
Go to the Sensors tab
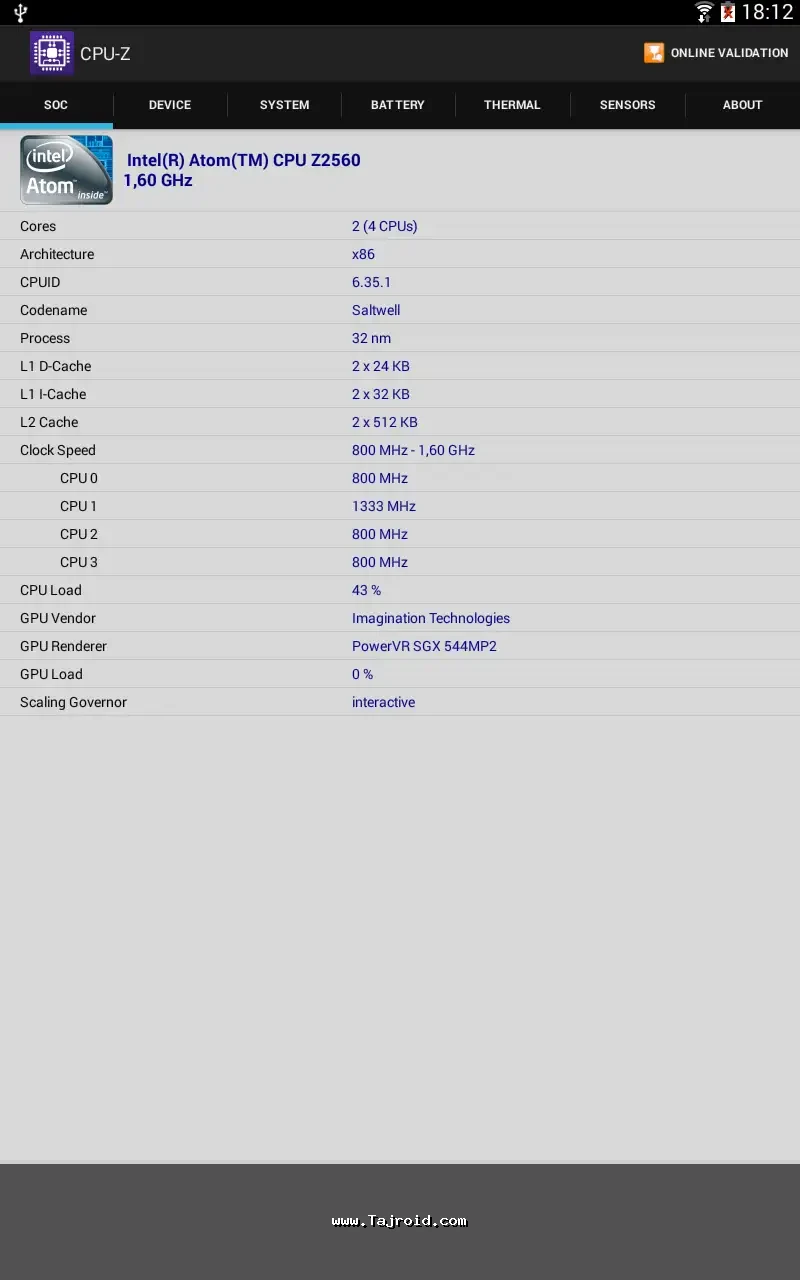pos(627,105)
